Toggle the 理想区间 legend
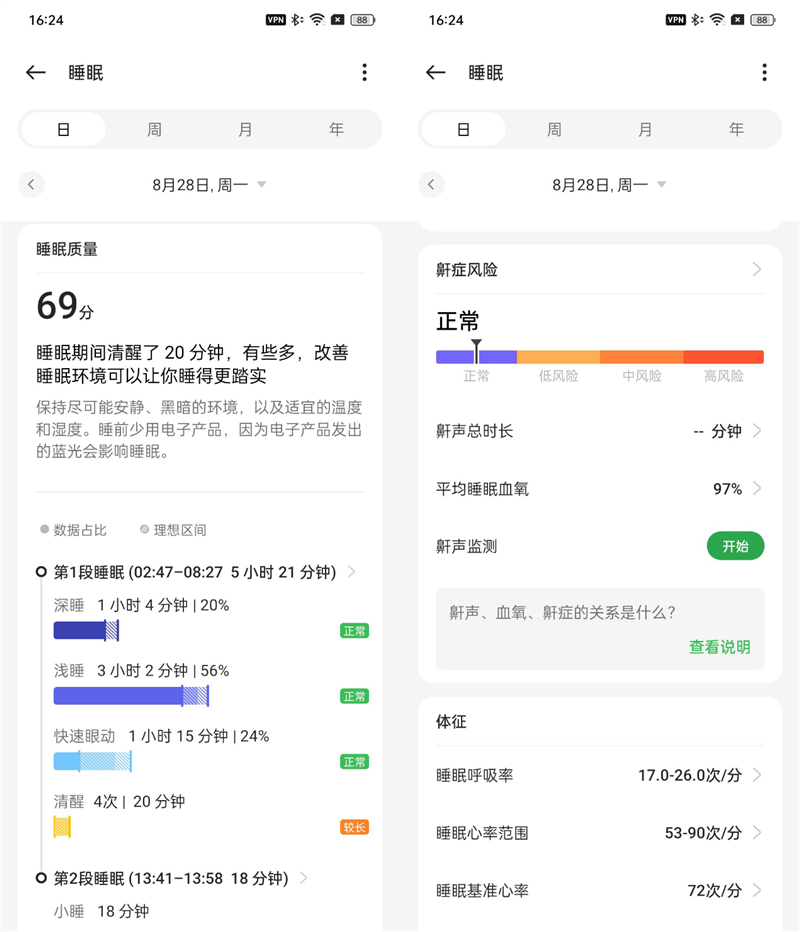800x932 pixels. 175,529
